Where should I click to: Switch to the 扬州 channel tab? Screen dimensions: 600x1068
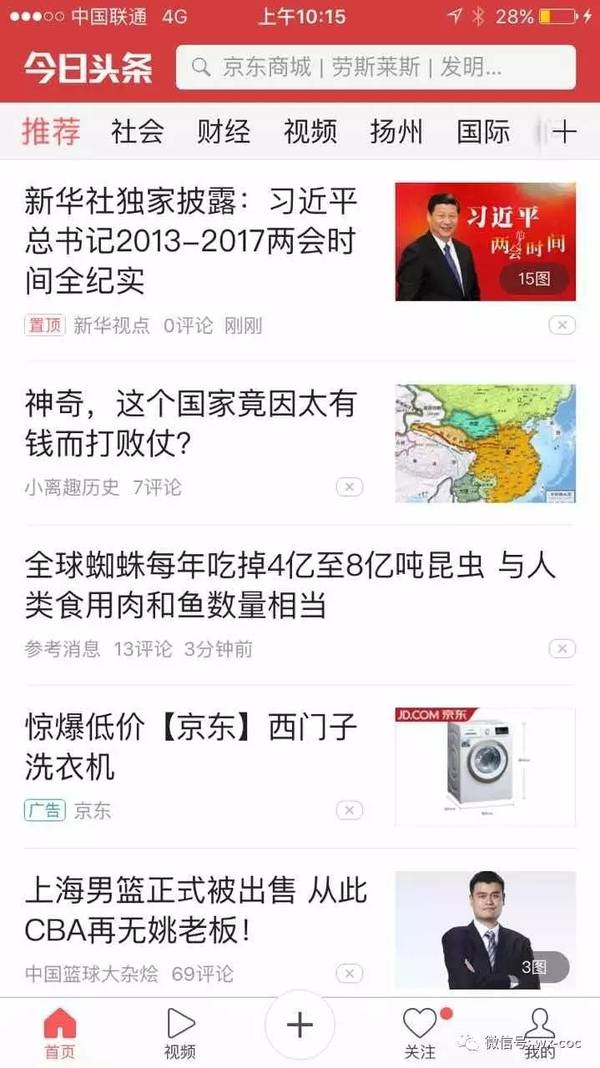click(x=396, y=131)
